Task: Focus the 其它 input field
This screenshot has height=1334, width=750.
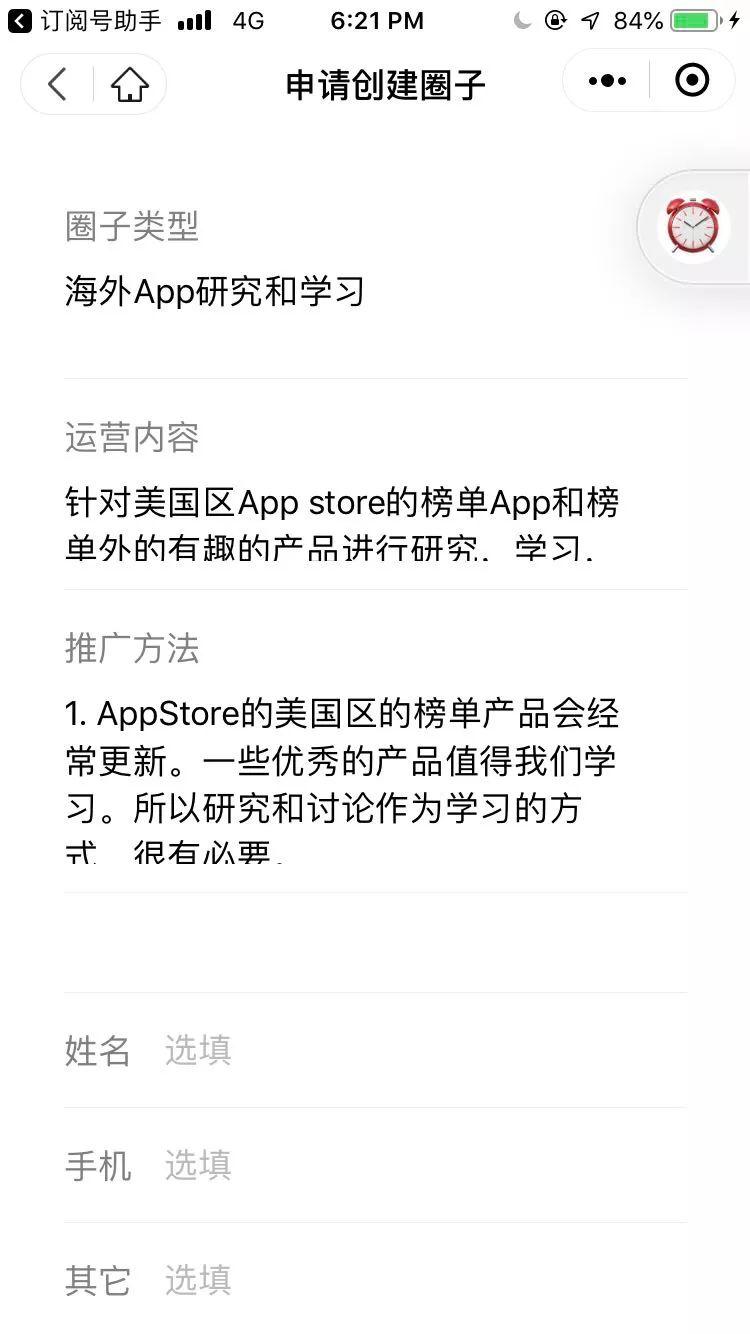Action: [x=420, y=1280]
